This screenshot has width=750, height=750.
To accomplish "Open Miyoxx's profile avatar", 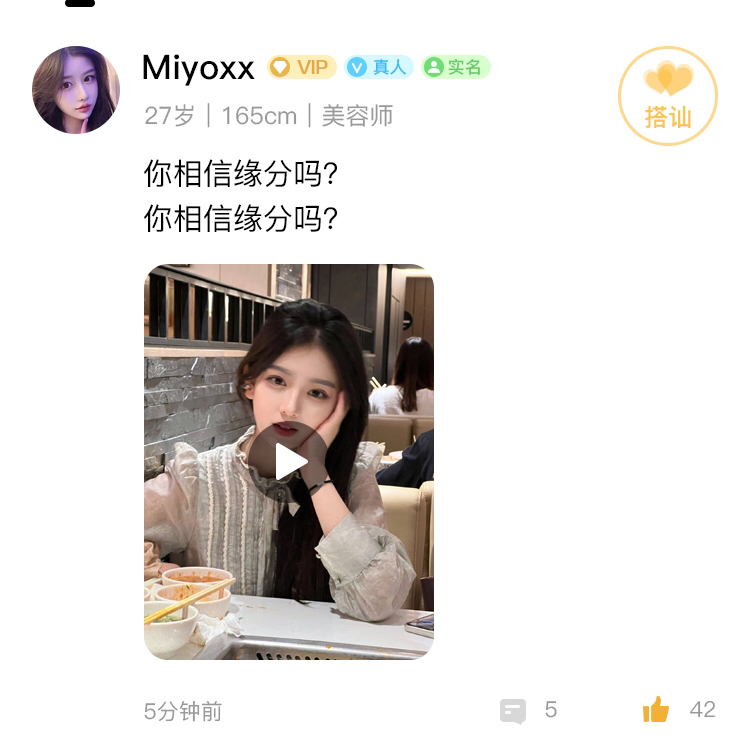I will tap(76, 90).
